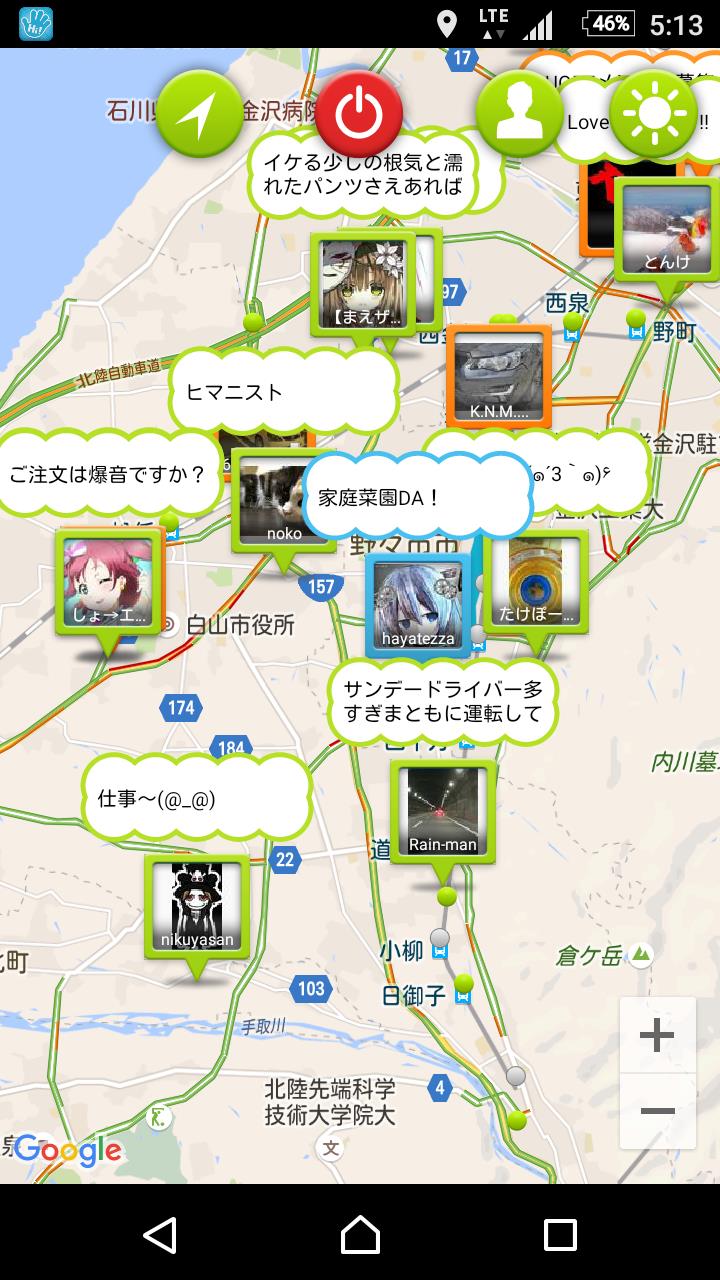Zoom in with the plus button
720x1280 pixels.
pyautogui.click(x=657, y=1036)
